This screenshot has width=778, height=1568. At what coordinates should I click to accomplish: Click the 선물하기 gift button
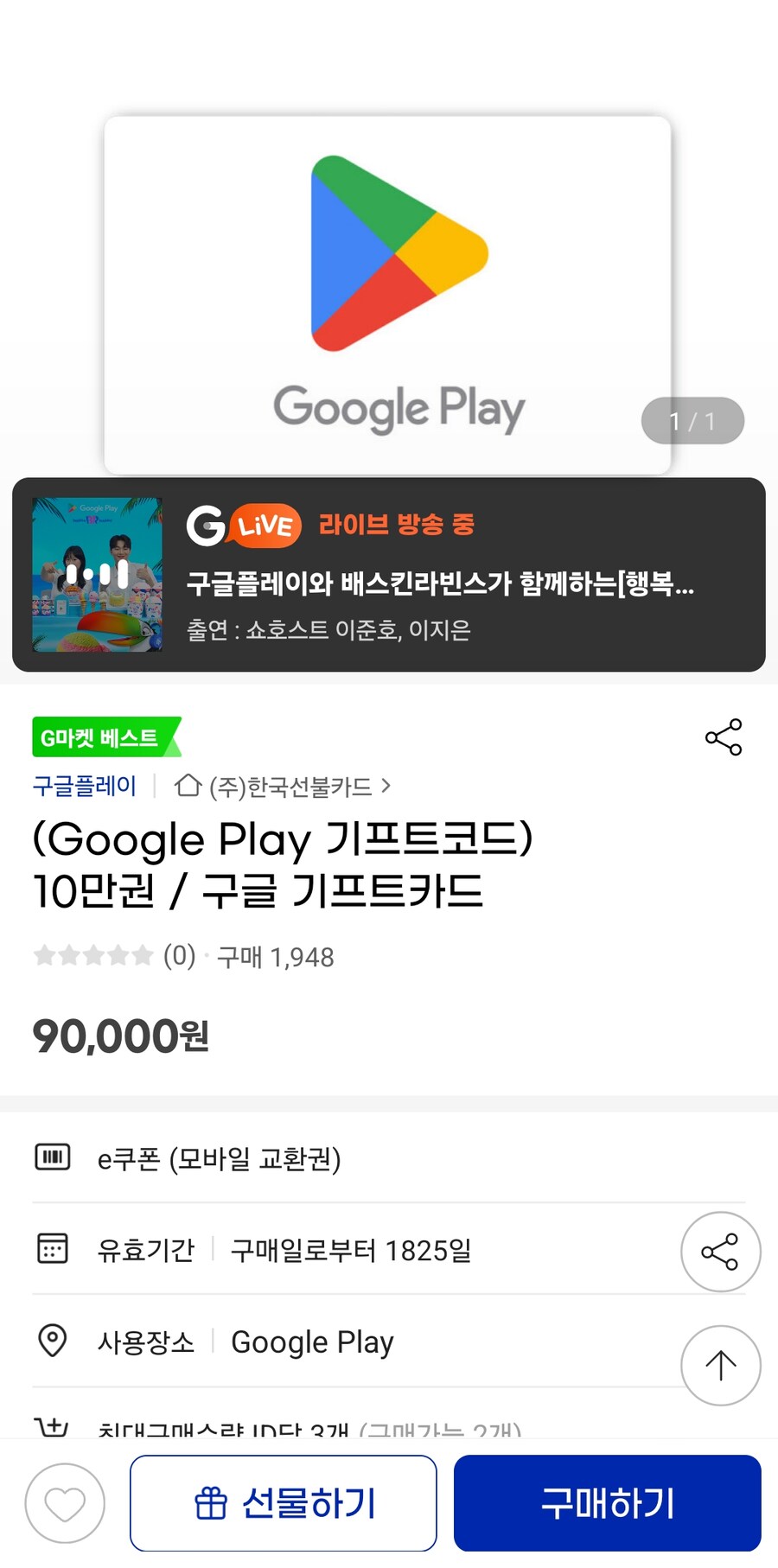283,1501
